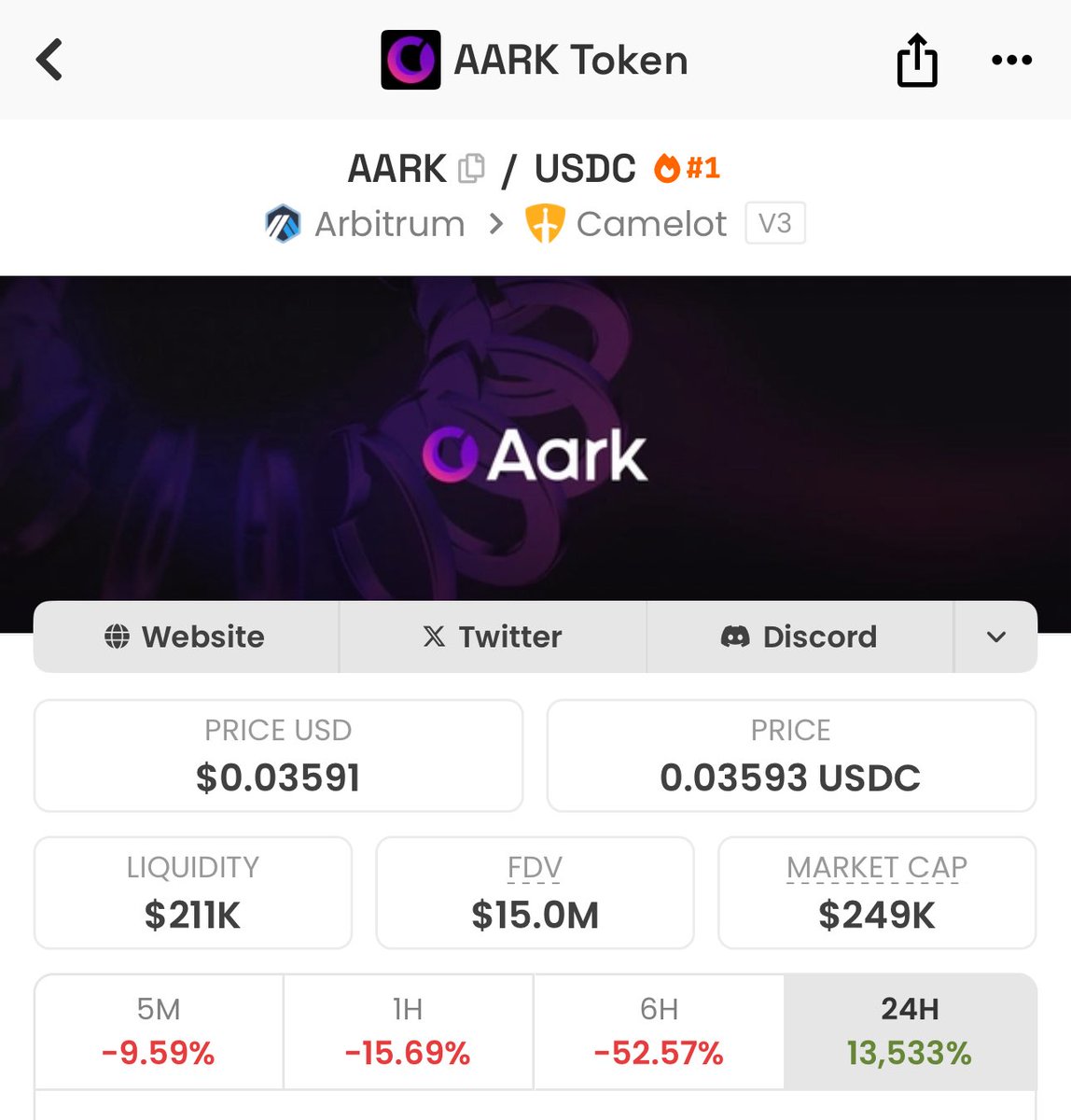Select the 24H timeframe tab
Viewport: 1071px width, 1120px height.
(910, 1032)
